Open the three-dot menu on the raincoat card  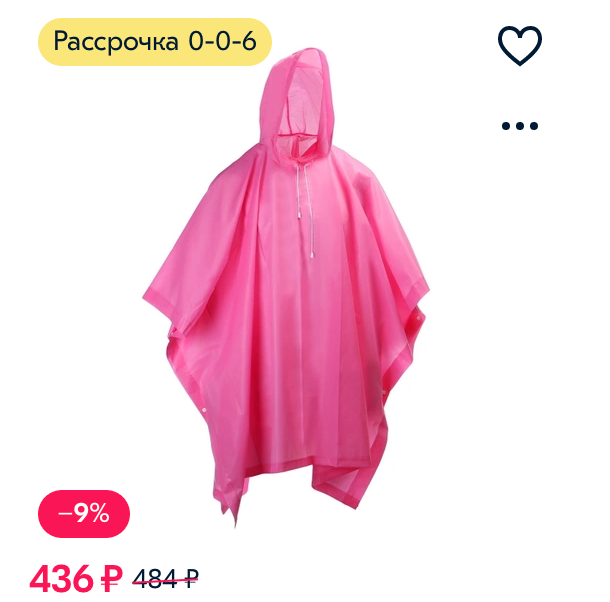pos(519,126)
